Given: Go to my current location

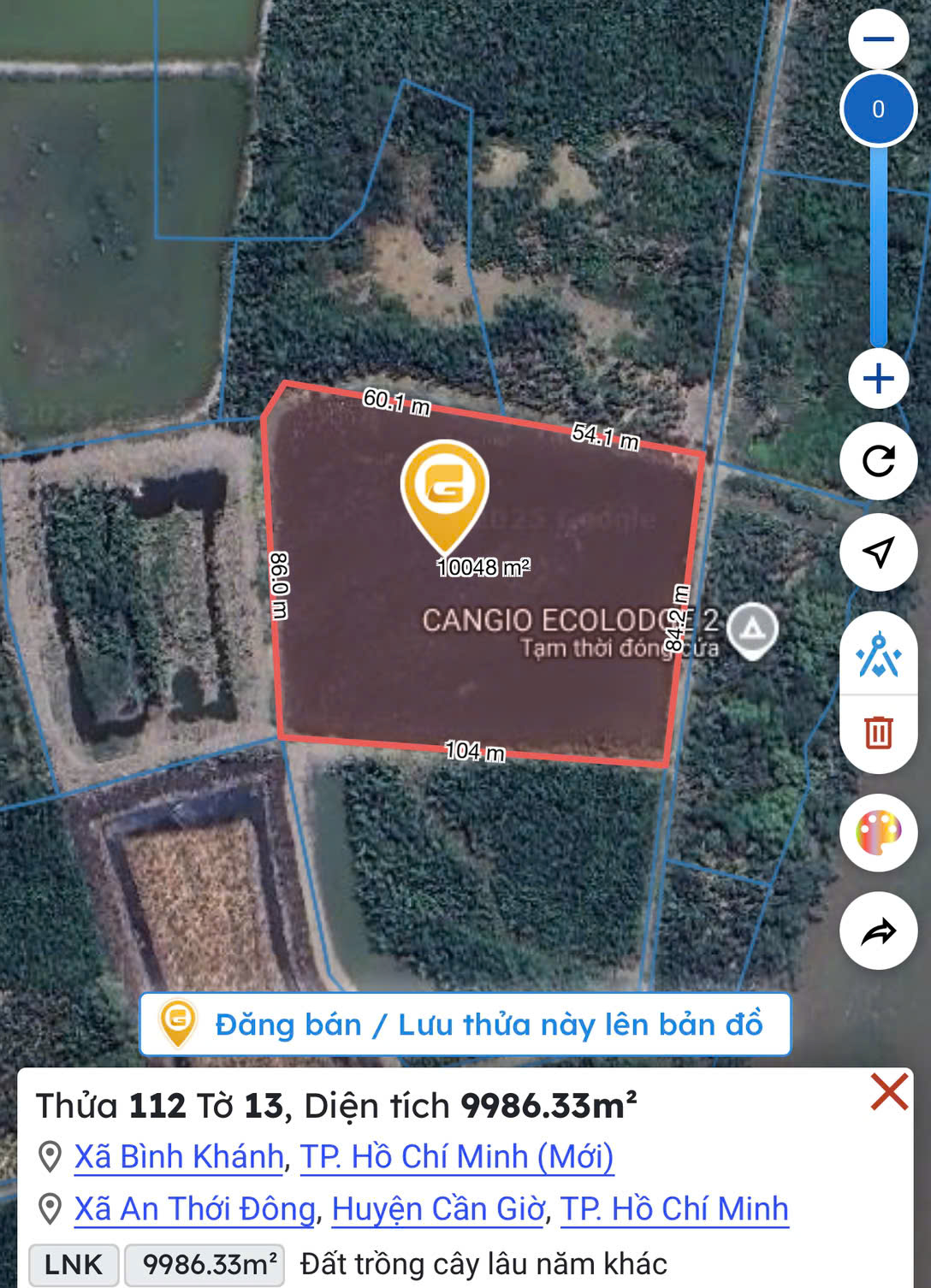Looking at the screenshot, I should [878, 552].
